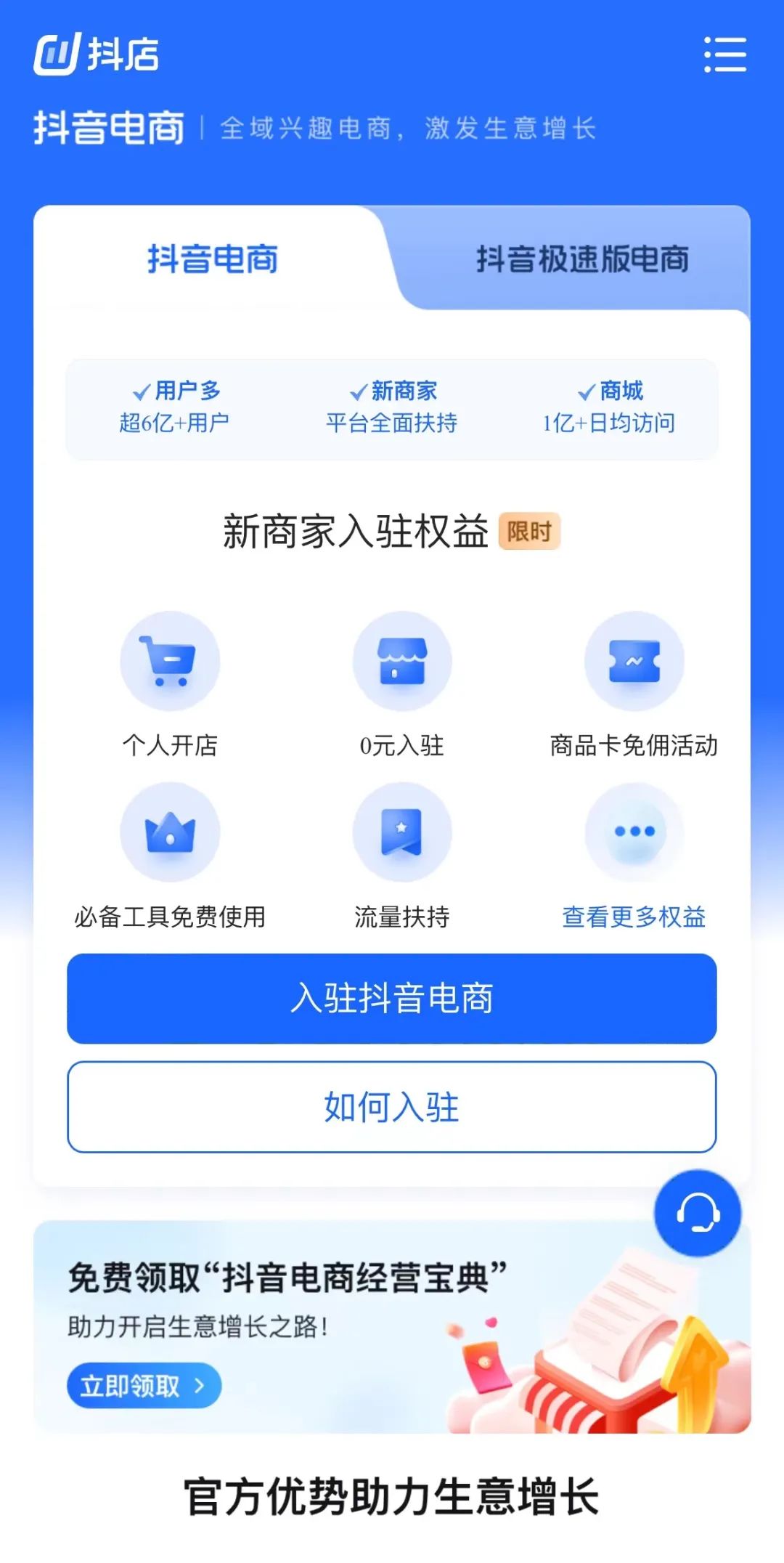Click the 0元入驻 storefront icon
The width and height of the screenshot is (784, 1563).
tap(403, 661)
